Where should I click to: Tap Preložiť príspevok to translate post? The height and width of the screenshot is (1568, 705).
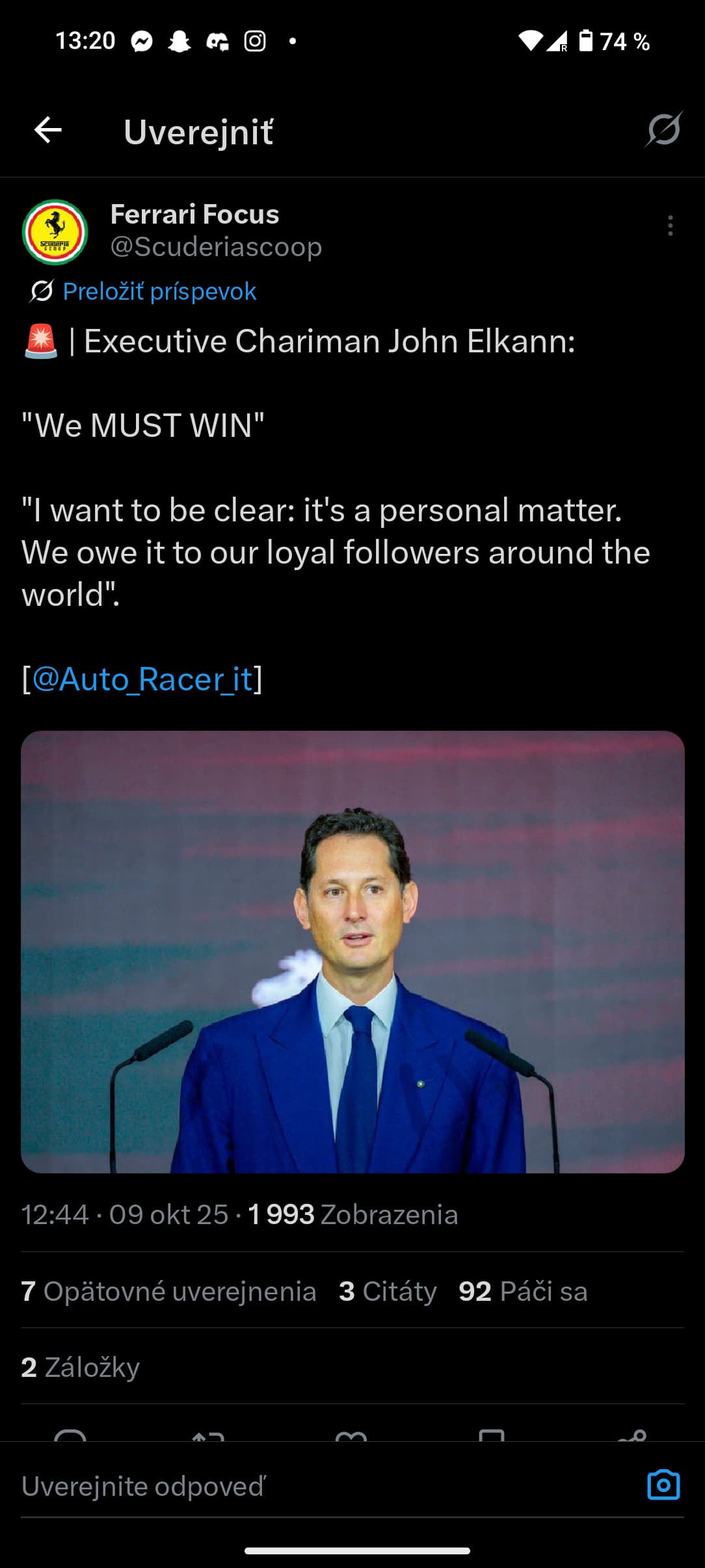pyautogui.click(x=159, y=291)
